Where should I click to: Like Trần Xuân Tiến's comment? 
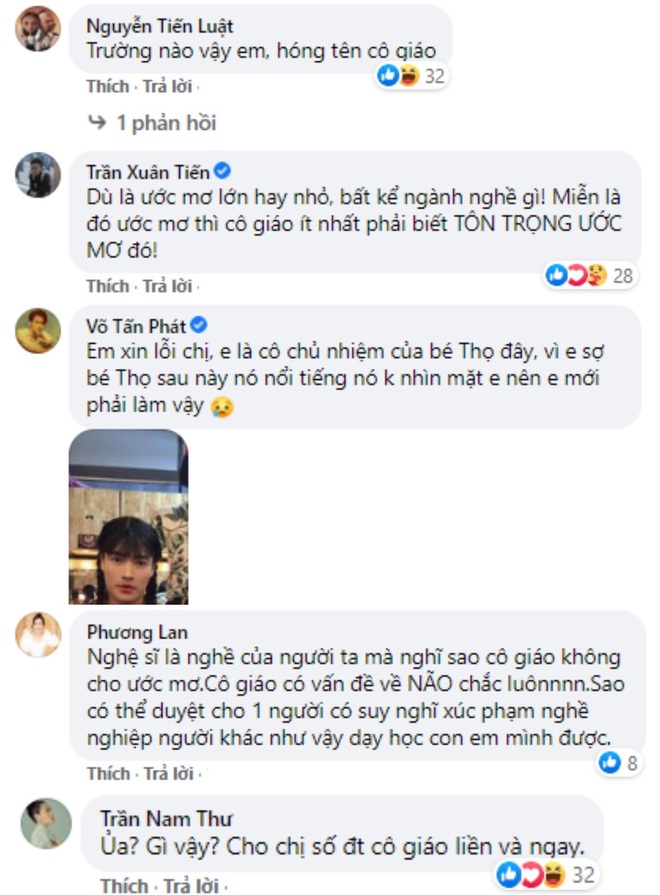click(107, 286)
